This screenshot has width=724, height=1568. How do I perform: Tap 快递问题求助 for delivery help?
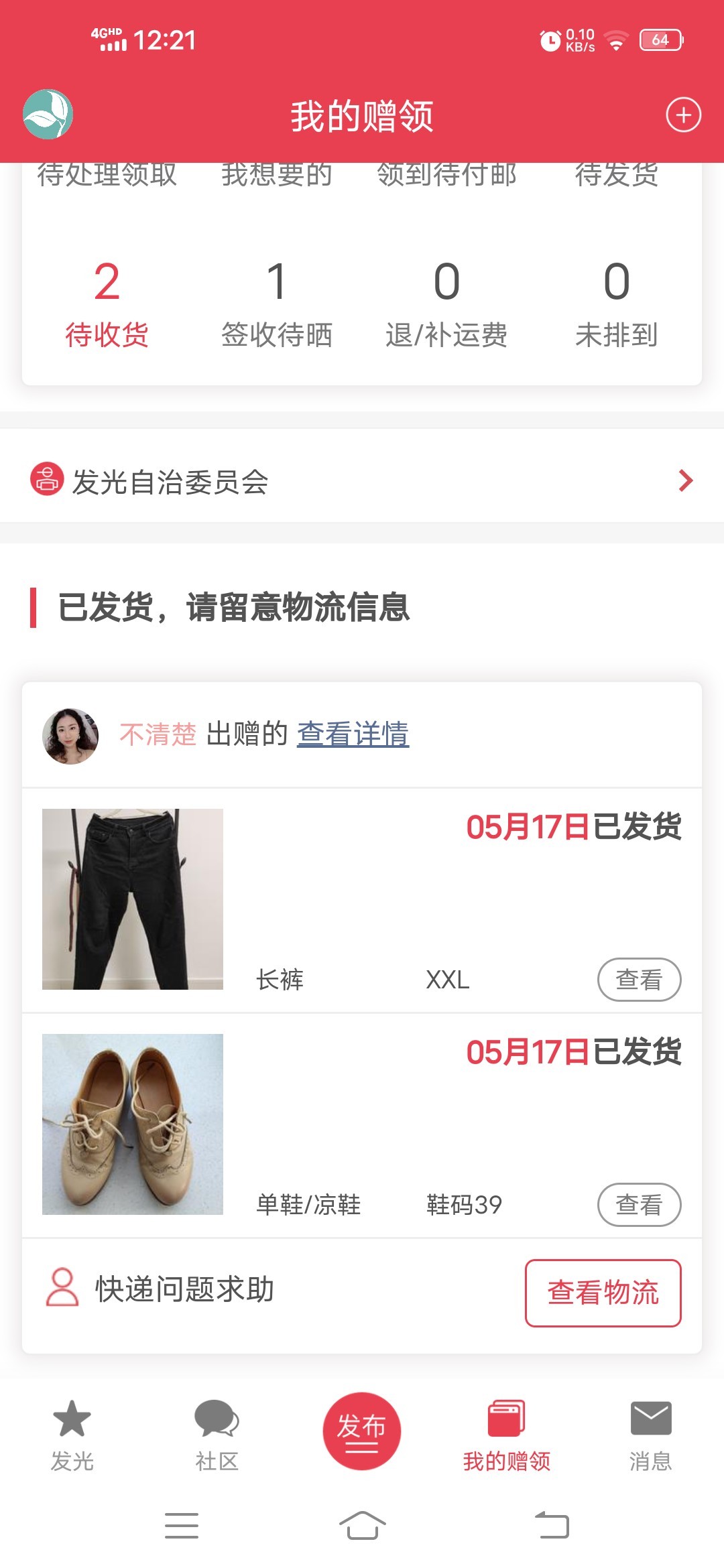pos(184,1289)
